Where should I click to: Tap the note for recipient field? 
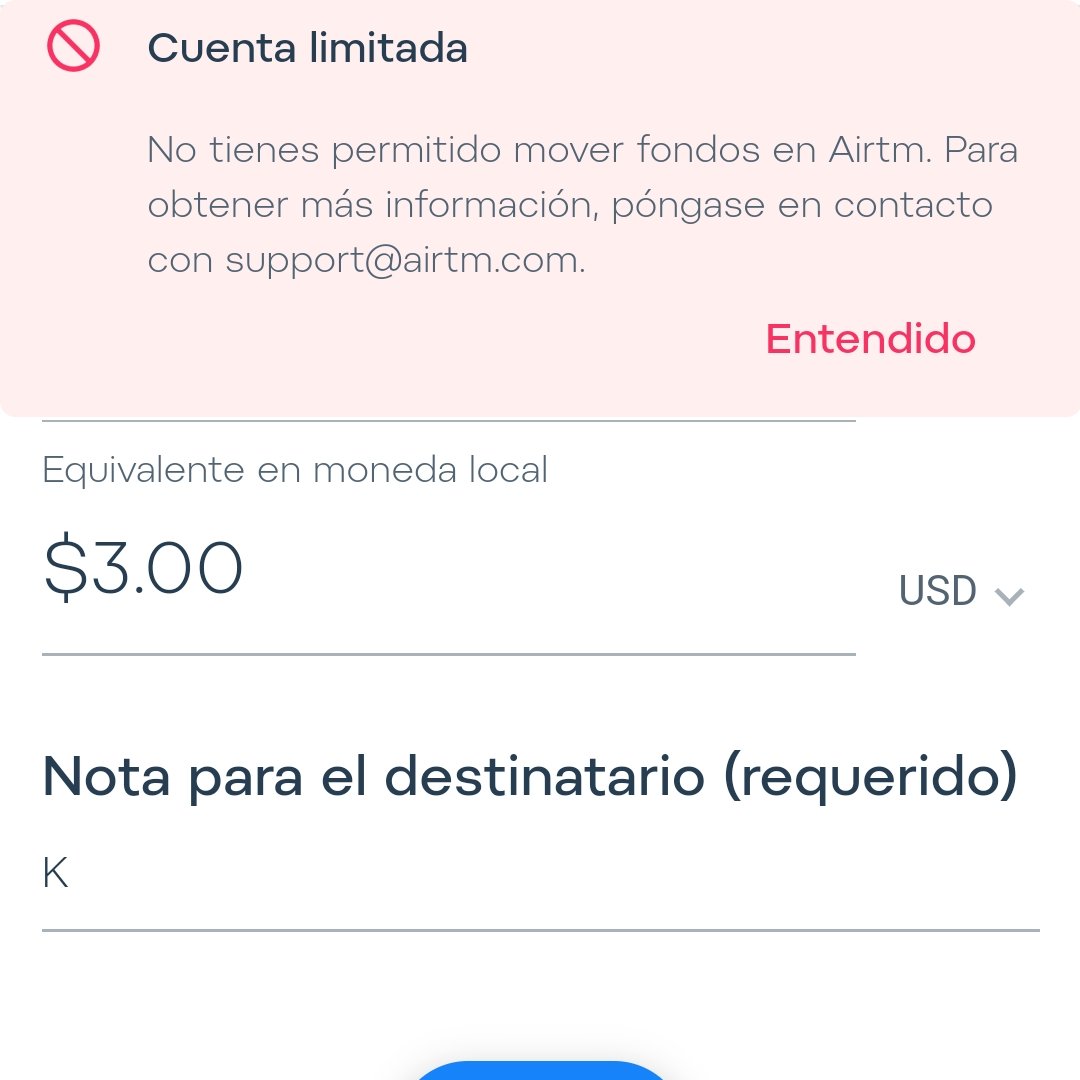point(540,875)
